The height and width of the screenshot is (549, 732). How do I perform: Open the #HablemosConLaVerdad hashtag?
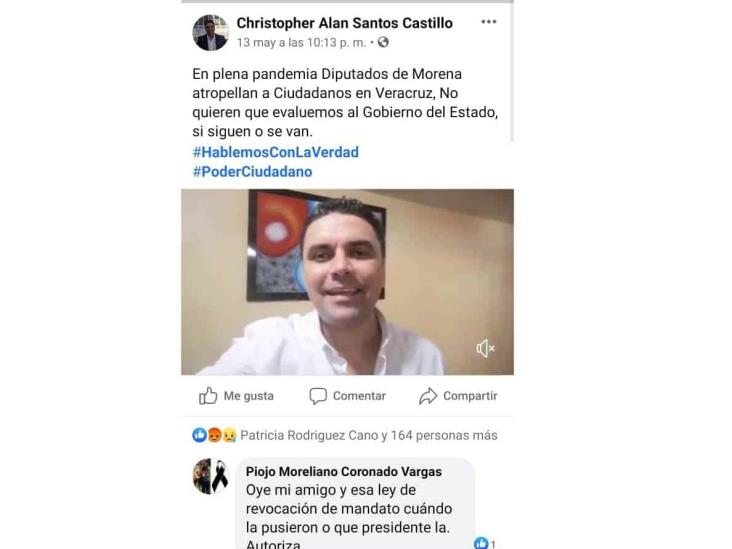coord(275,152)
